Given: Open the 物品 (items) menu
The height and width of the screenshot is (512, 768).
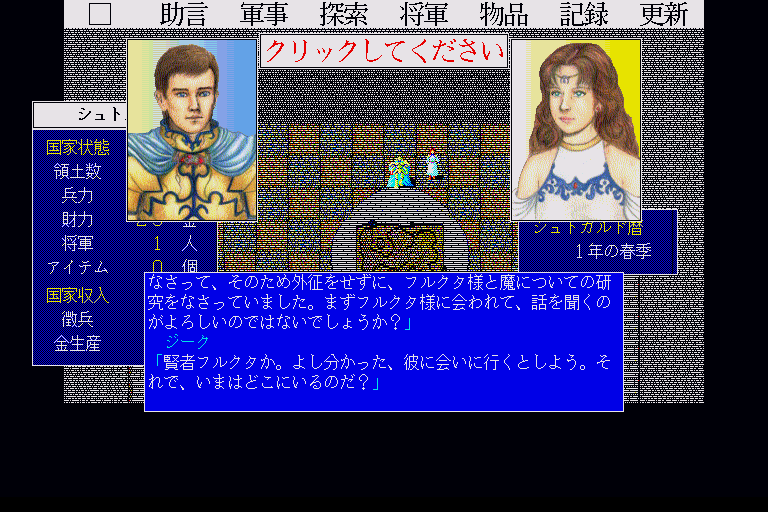Looking at the screenshot, I should click(x=504, y=14).
